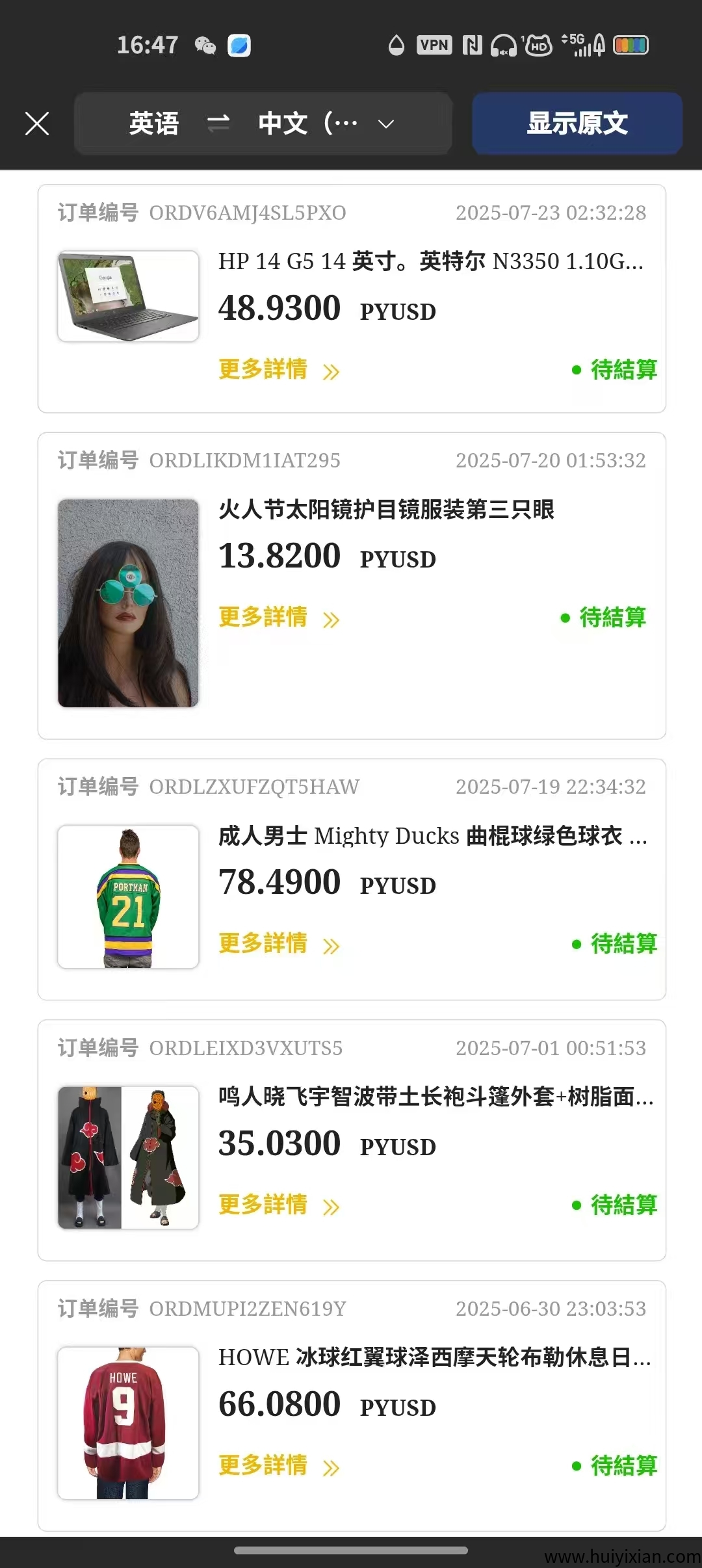The width and height of the screenshot is (702, 1568).
Task: Toggle 显示原文 to show original text
Action: click(x=577, y=123)
